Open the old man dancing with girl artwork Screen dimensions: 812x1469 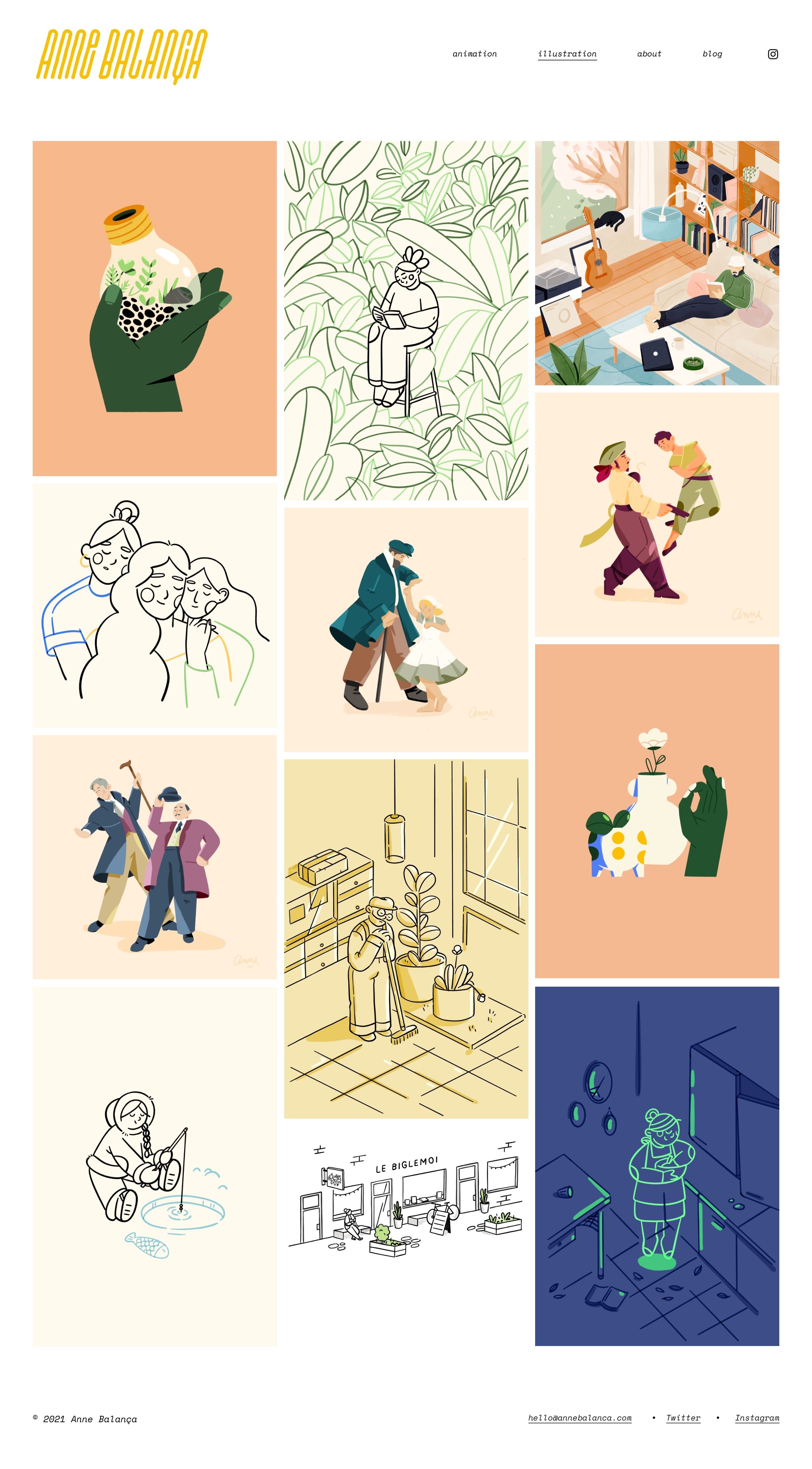tap(406, 629)
